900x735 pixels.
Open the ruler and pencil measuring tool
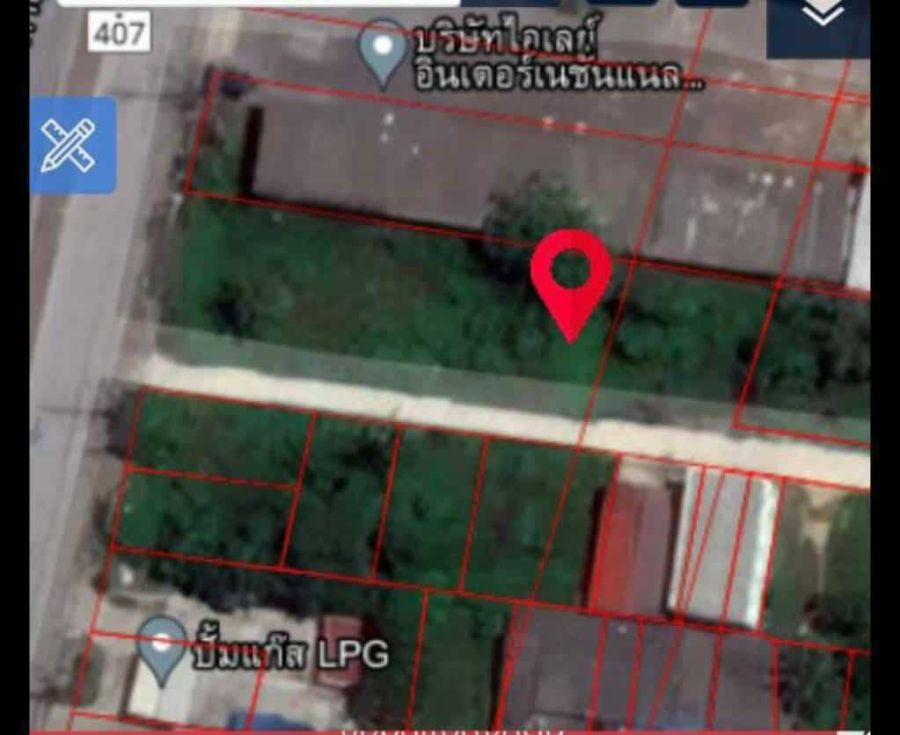coord(71,145)
